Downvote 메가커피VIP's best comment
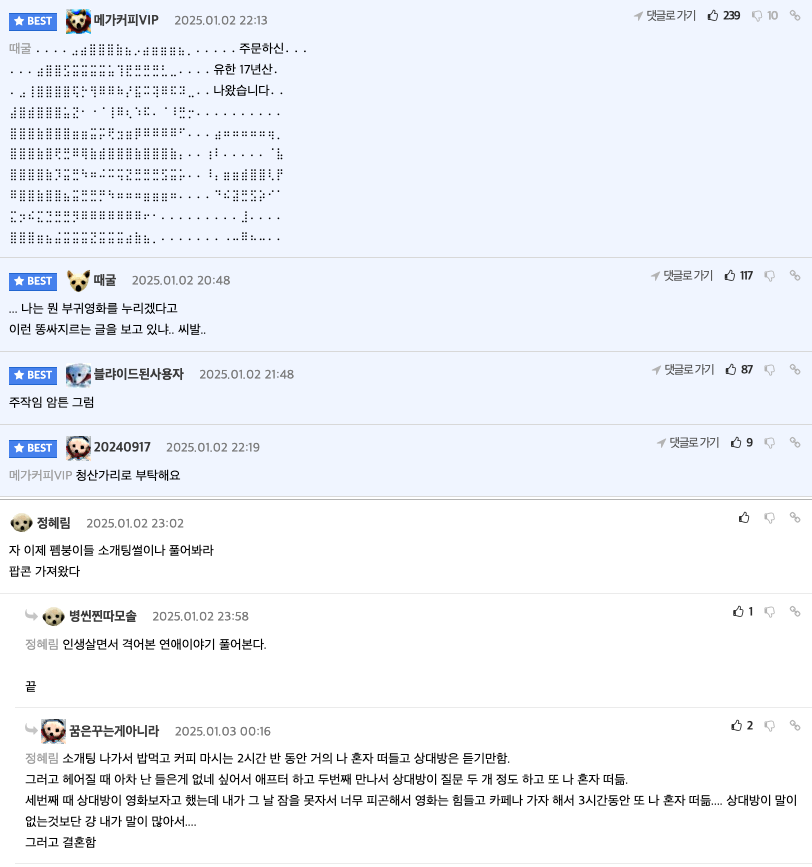The height and width of the screenshot is (867, 812). point(757,16)
